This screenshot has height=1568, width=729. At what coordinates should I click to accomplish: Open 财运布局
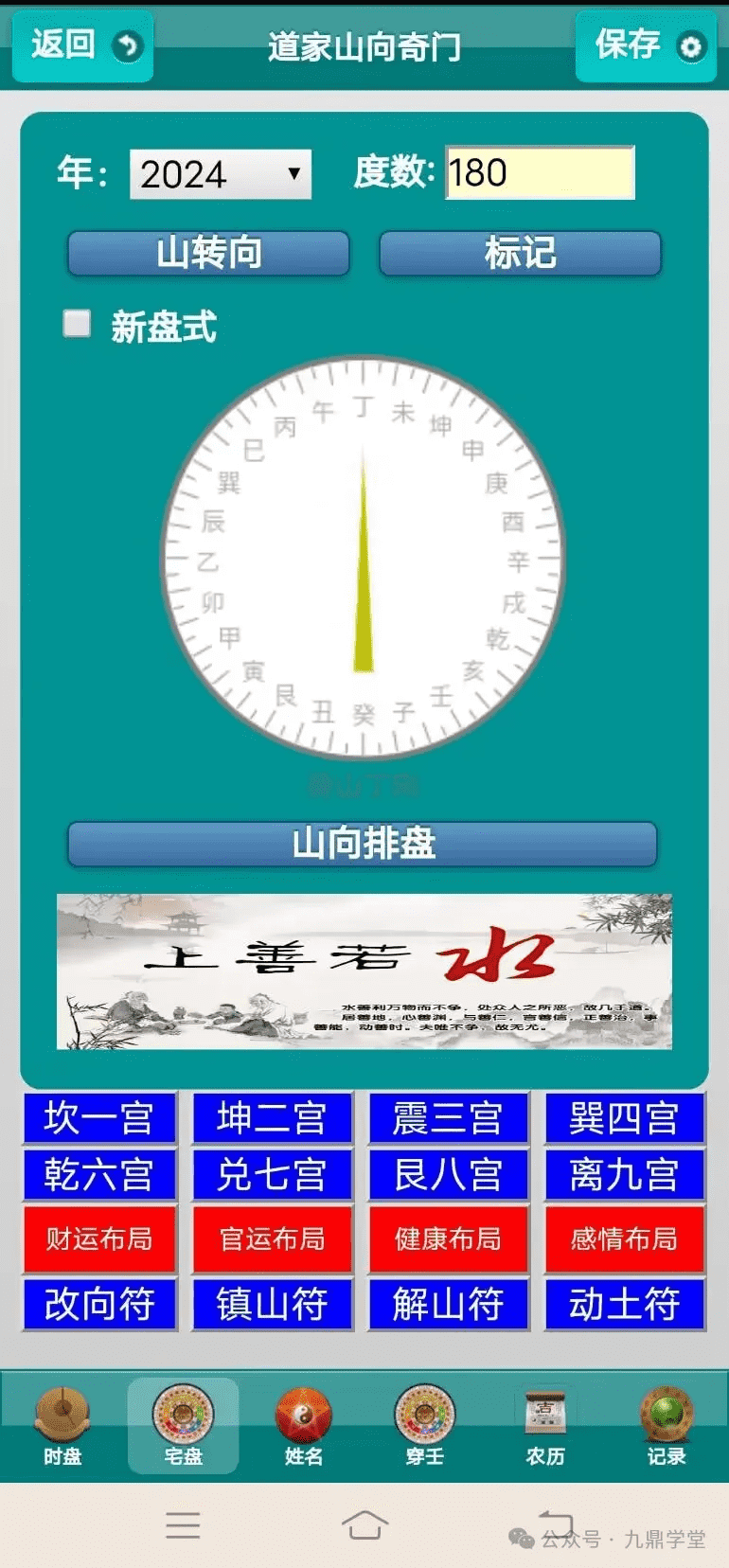99,1238
